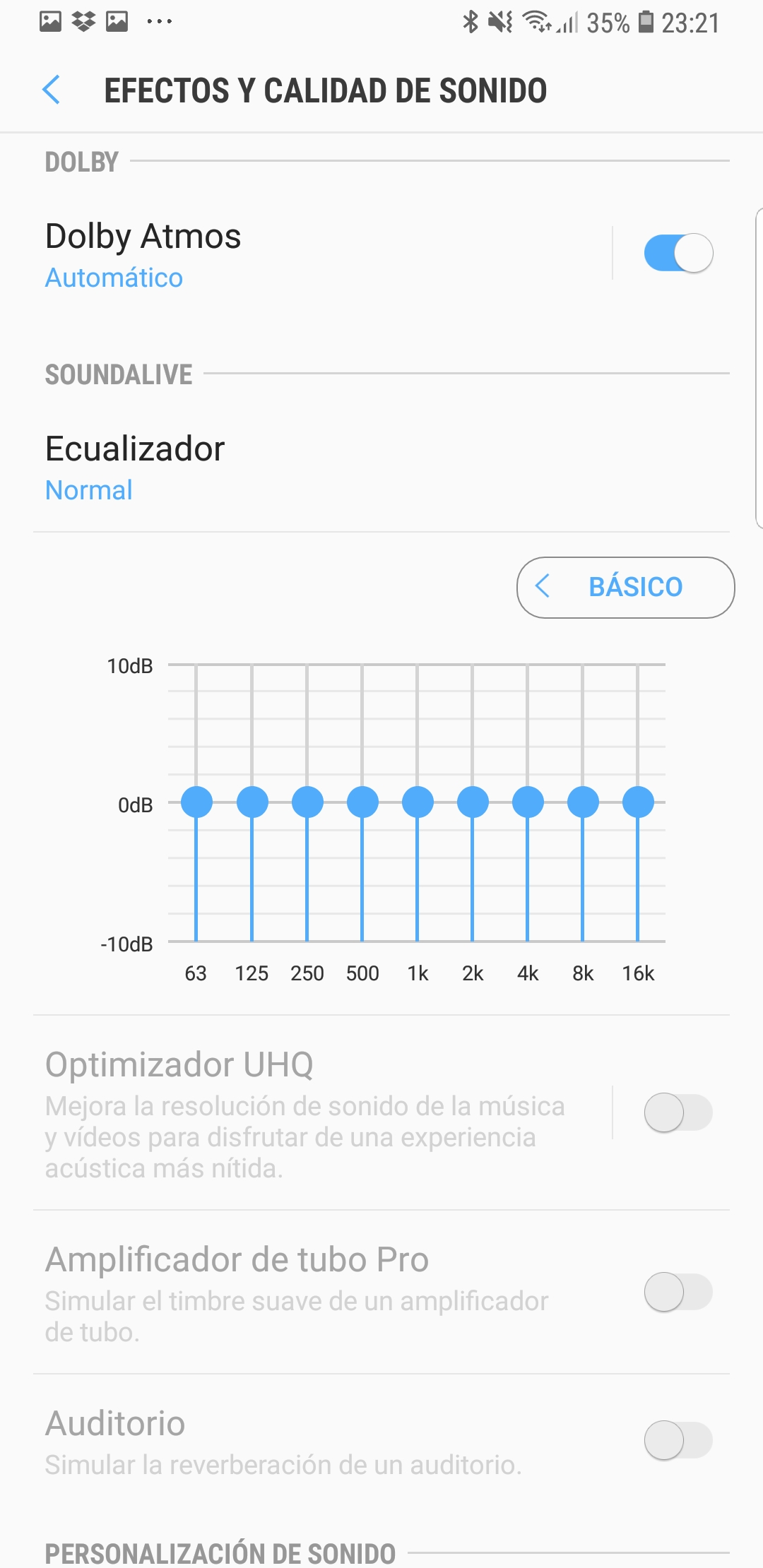
Task: Enable the Optimizador UHQ switch
Action: [678, 1112]
